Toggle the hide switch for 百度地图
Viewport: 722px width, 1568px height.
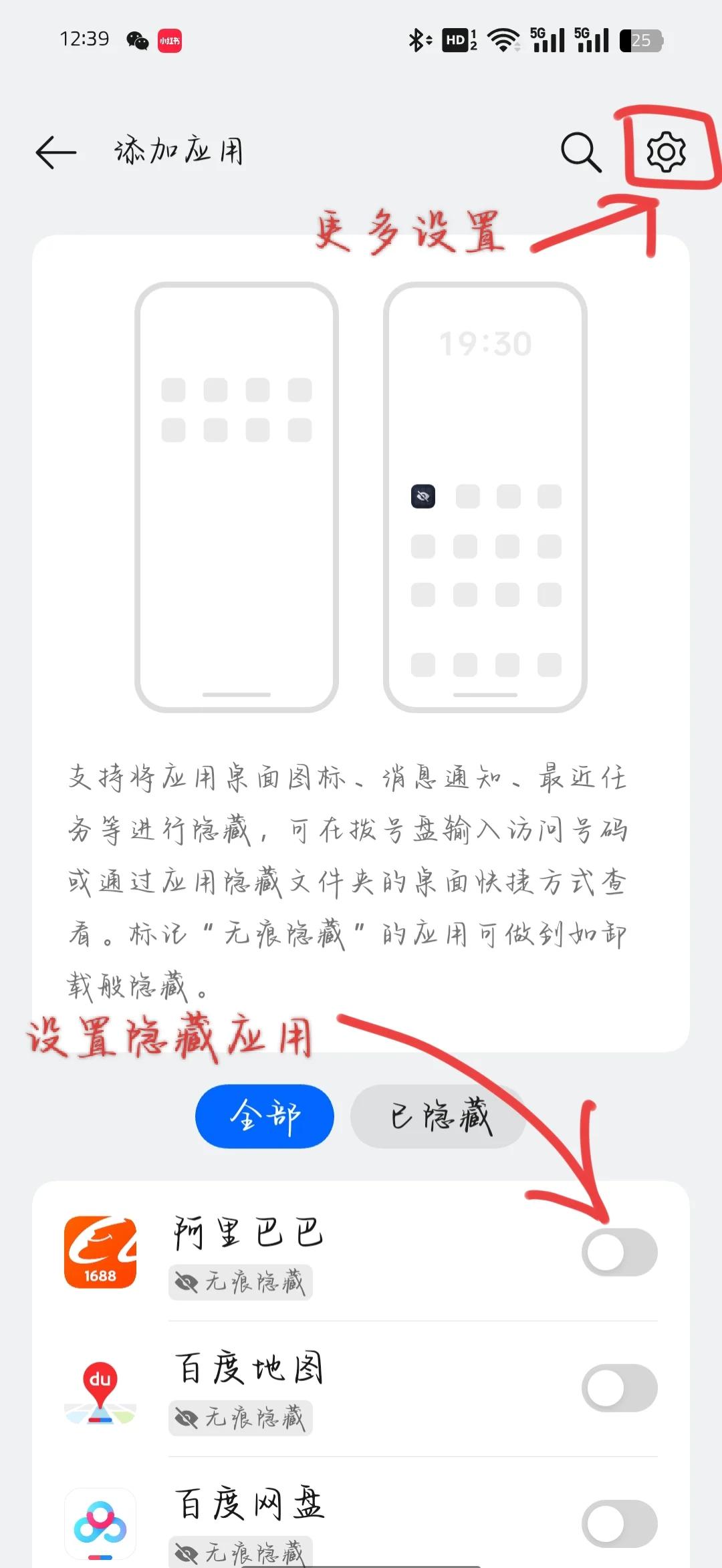[619, 1388]
